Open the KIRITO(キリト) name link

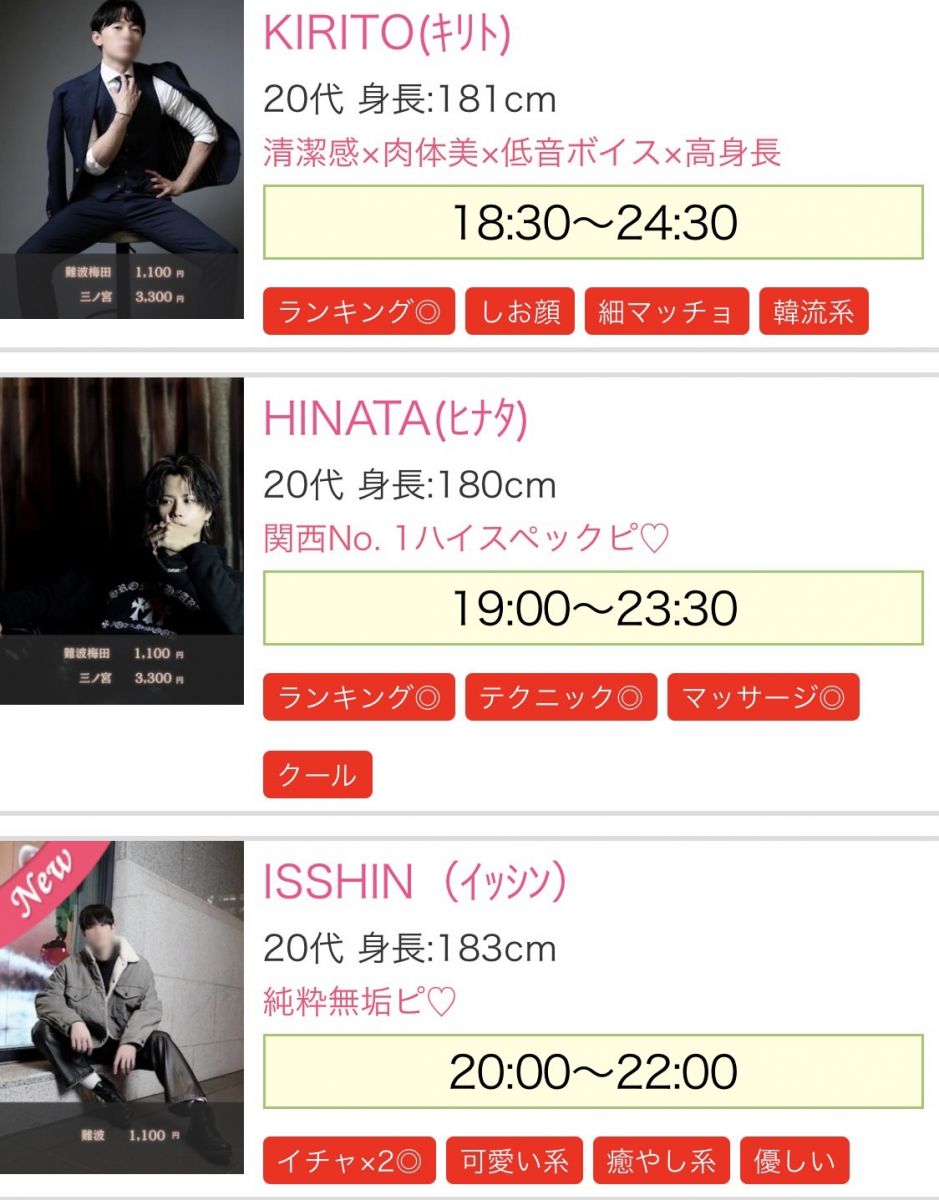pos(386,35)
